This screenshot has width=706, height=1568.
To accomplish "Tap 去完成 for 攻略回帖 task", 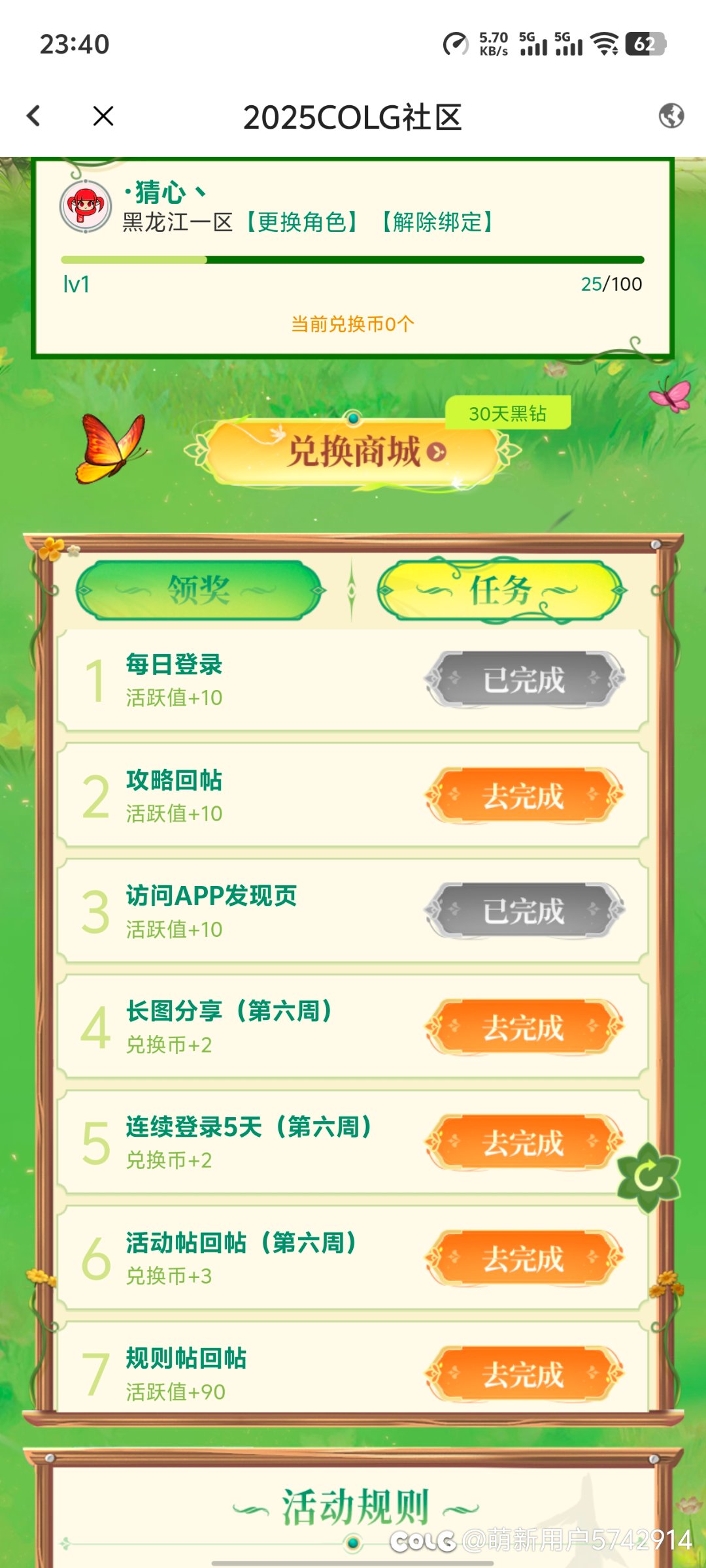I will pyautogui.click(x=524, y=796).
